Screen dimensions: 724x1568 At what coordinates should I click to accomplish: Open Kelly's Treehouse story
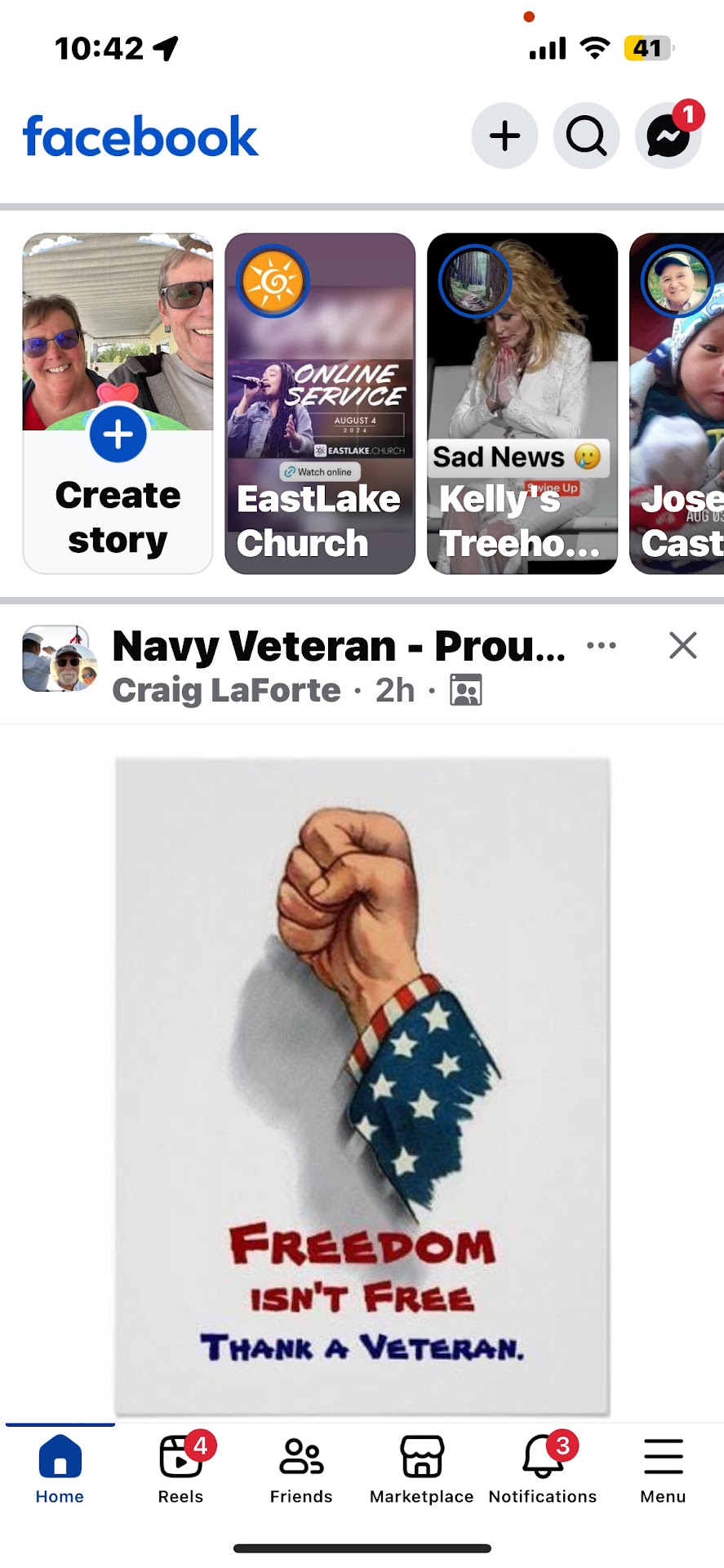pos(522,403)
